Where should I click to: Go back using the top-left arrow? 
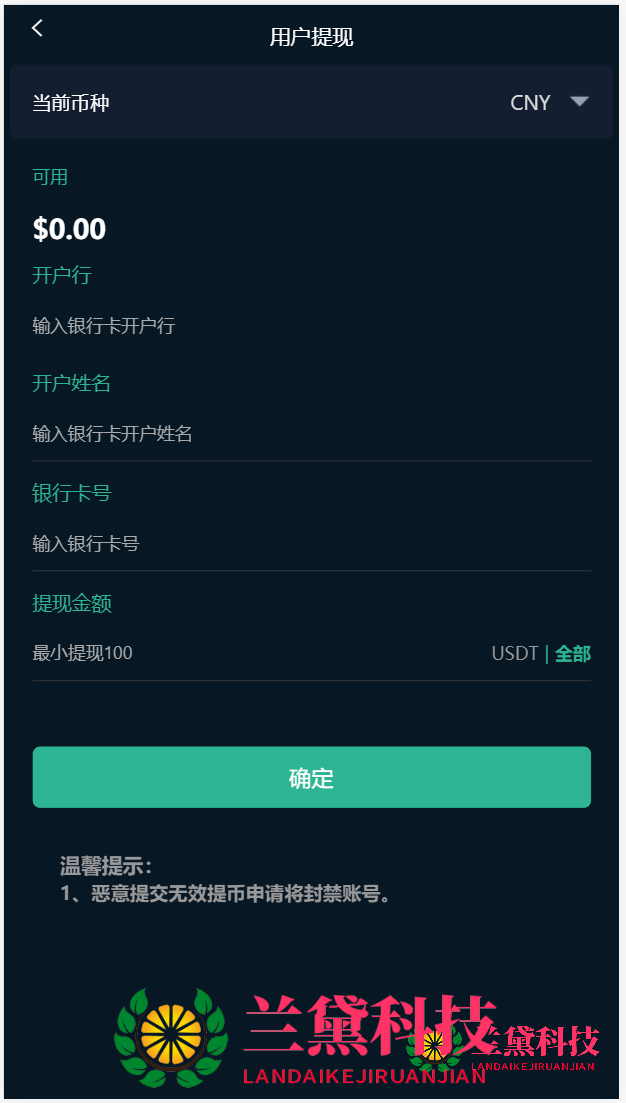click(37, 29)
